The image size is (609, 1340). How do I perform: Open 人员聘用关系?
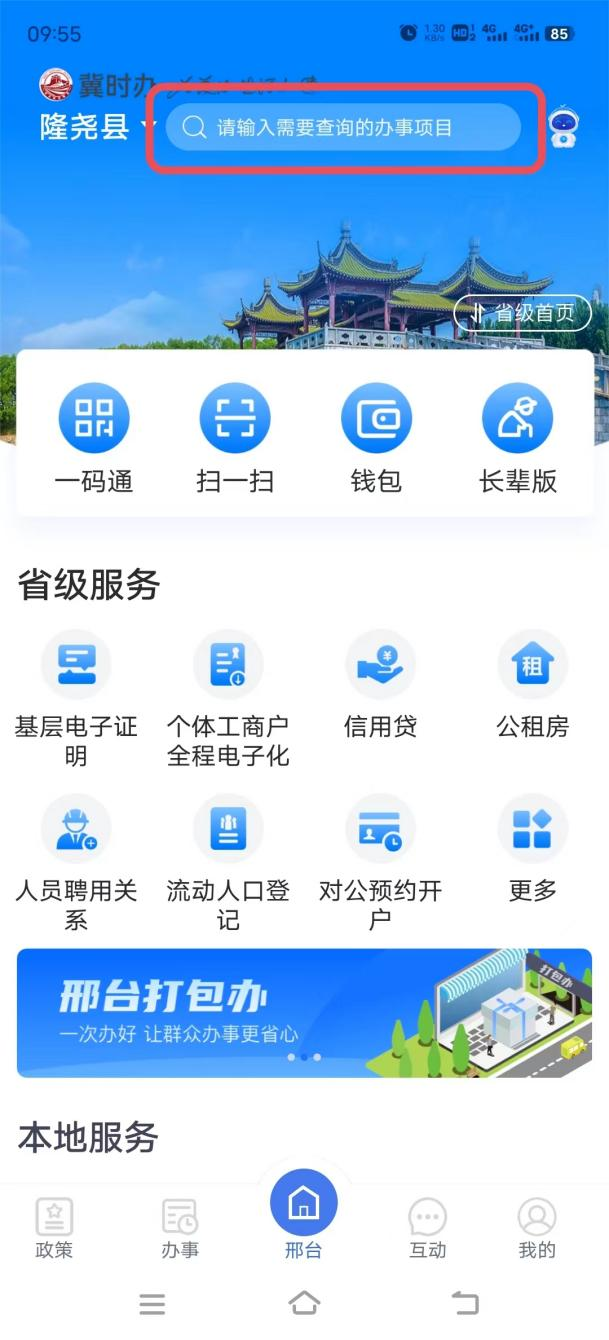pos(76,862)
